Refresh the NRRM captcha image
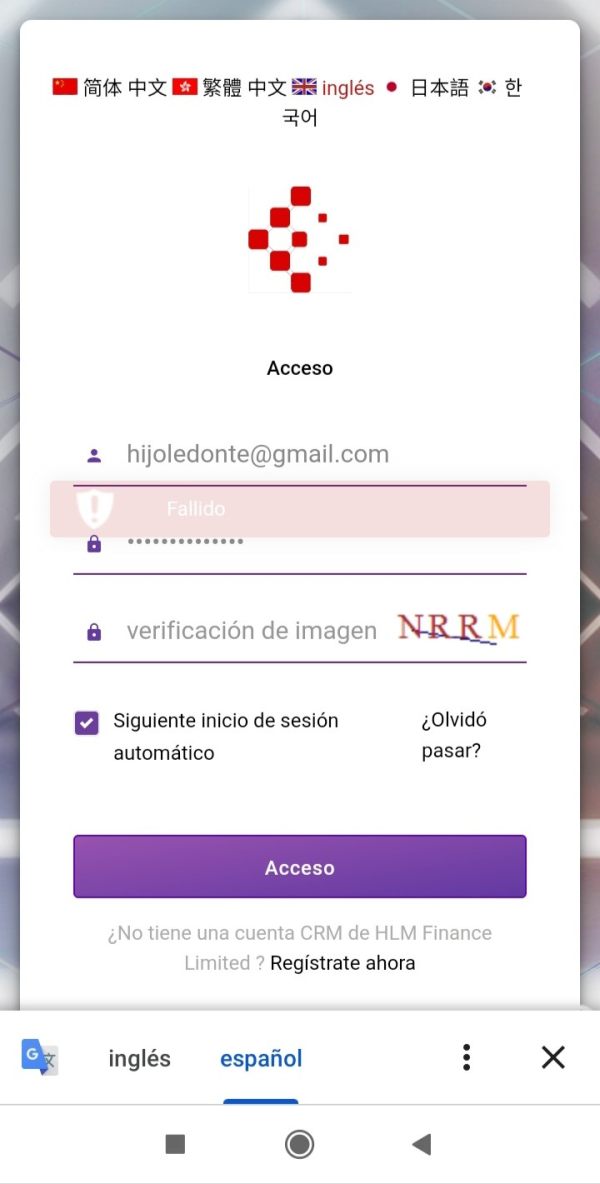600x1184 pixels. click(459, 628)
